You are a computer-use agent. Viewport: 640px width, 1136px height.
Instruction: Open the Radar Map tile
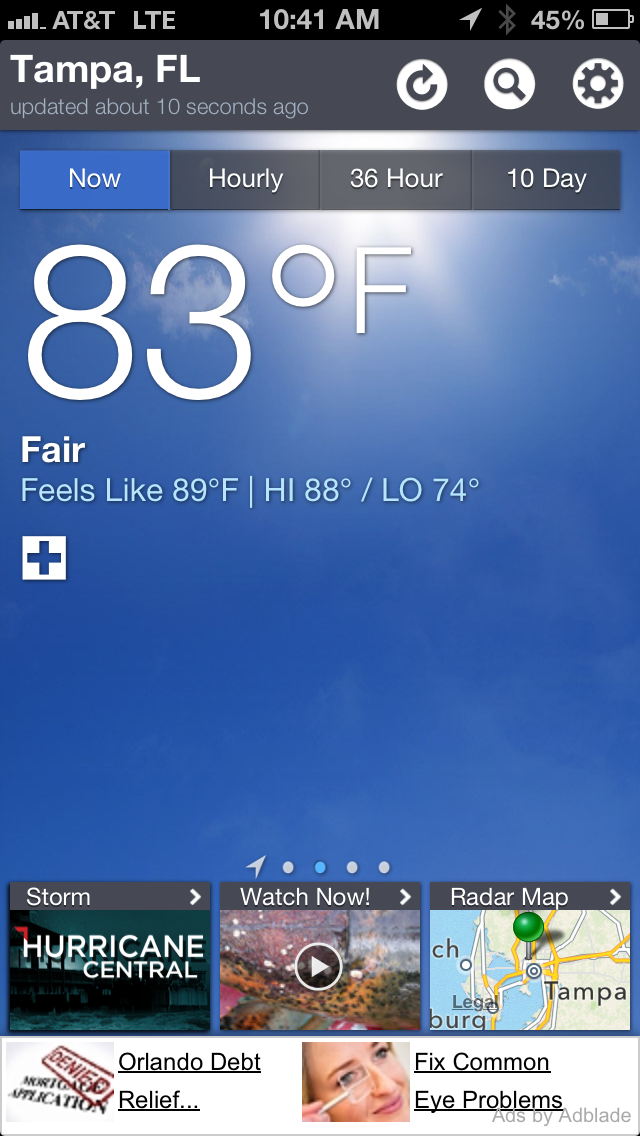(x=530, y=956)
